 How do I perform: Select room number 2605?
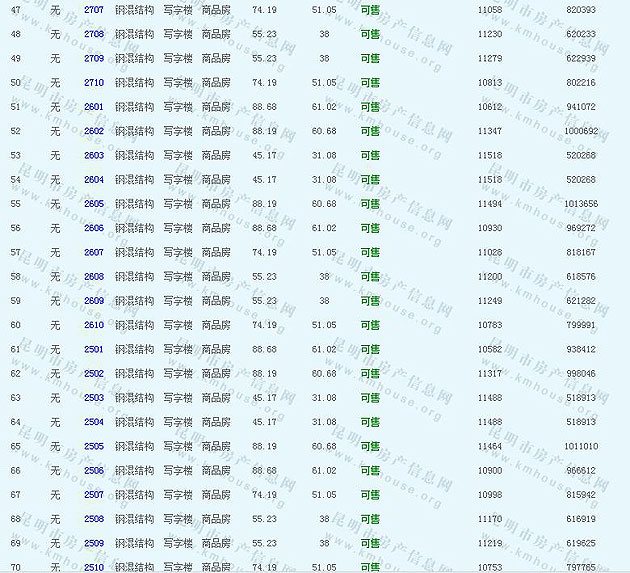[94, 203]
